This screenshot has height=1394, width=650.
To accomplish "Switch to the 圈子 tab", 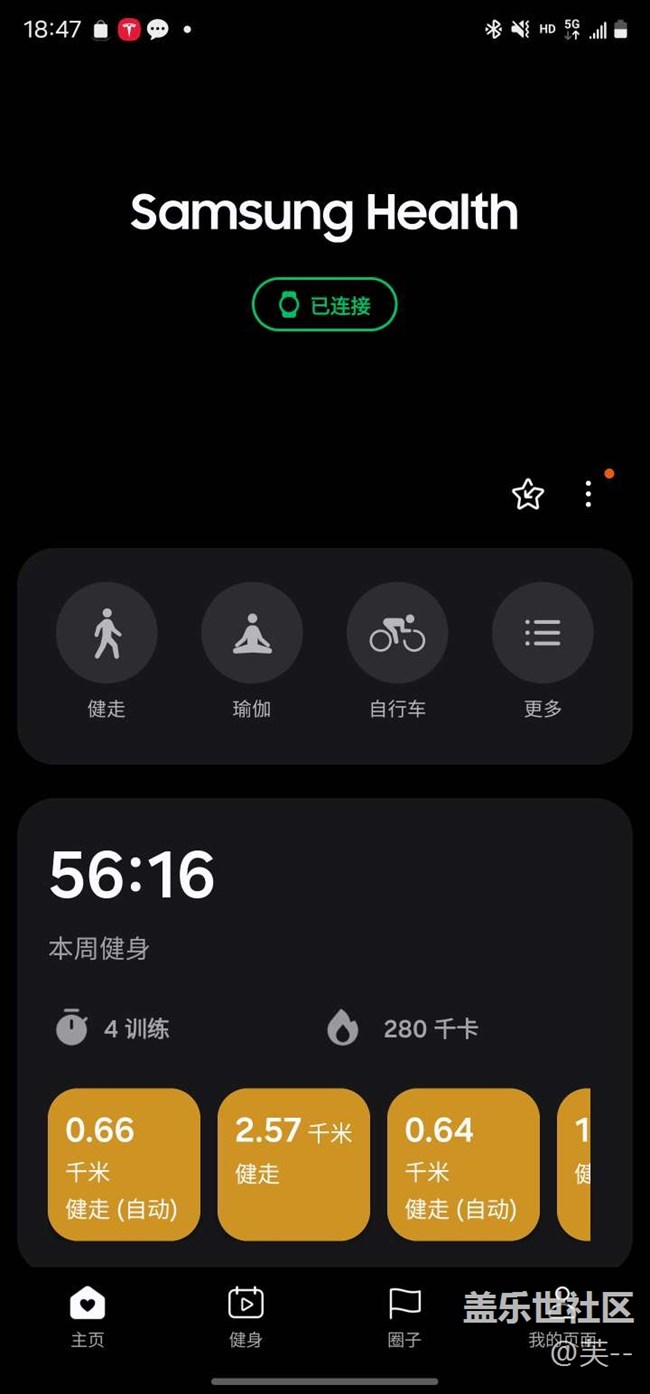I will click(404, 1315).
